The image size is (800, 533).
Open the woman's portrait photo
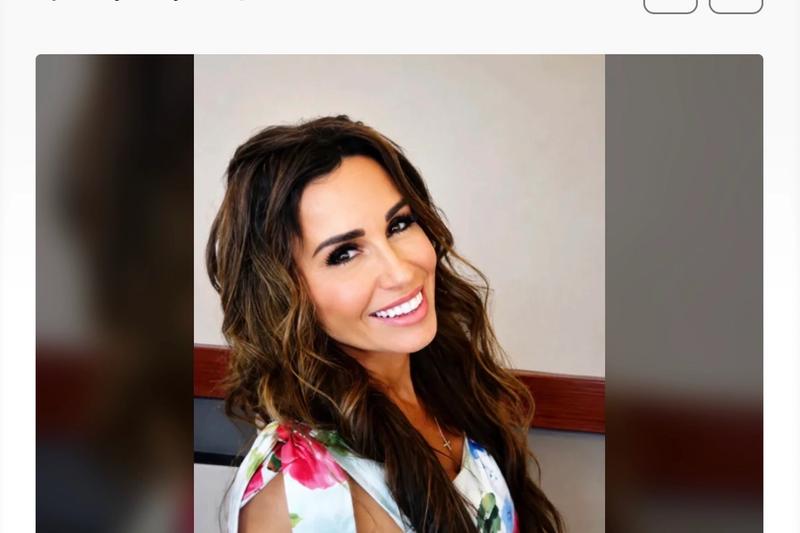point(399,294)
